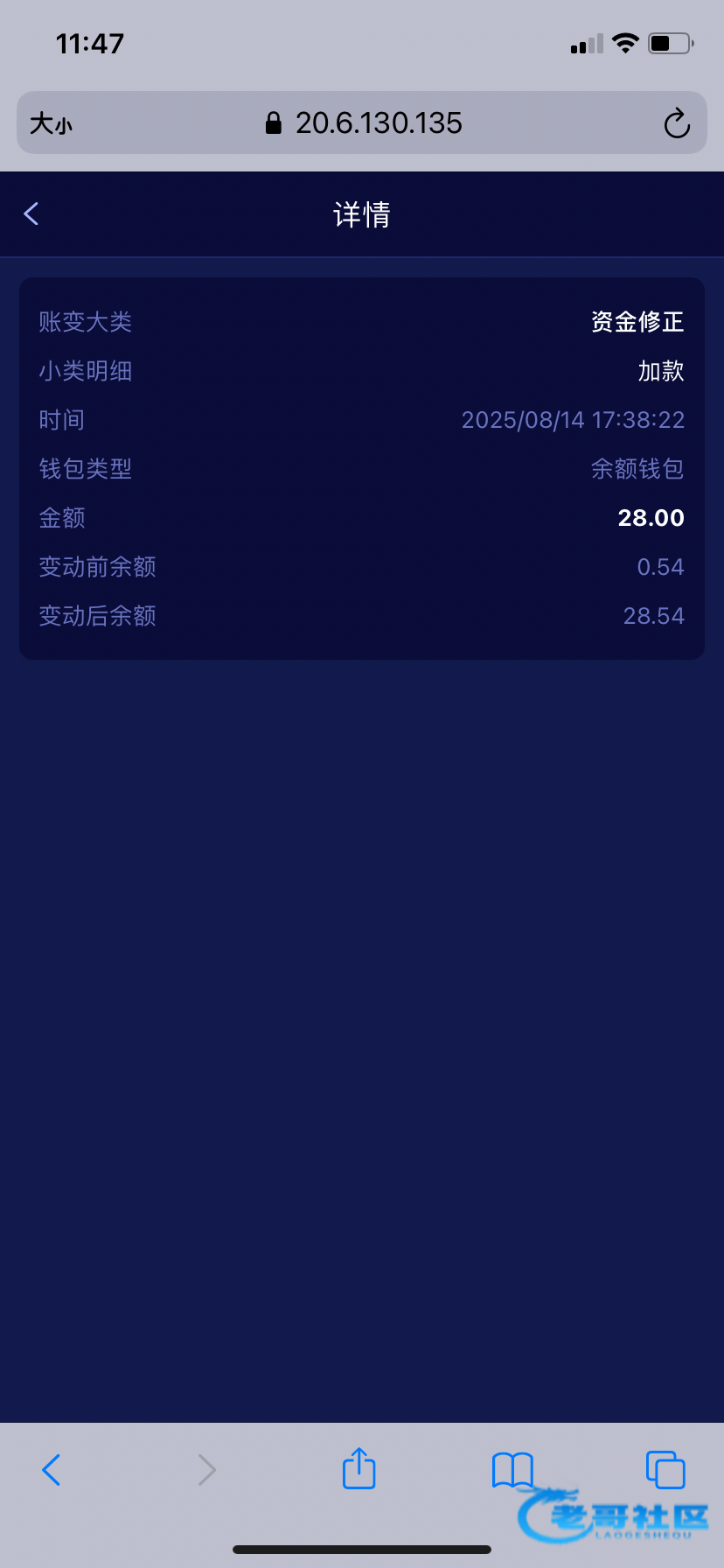Reload the page in the address bar
The image size is (724, 1568).
[676, 123]
